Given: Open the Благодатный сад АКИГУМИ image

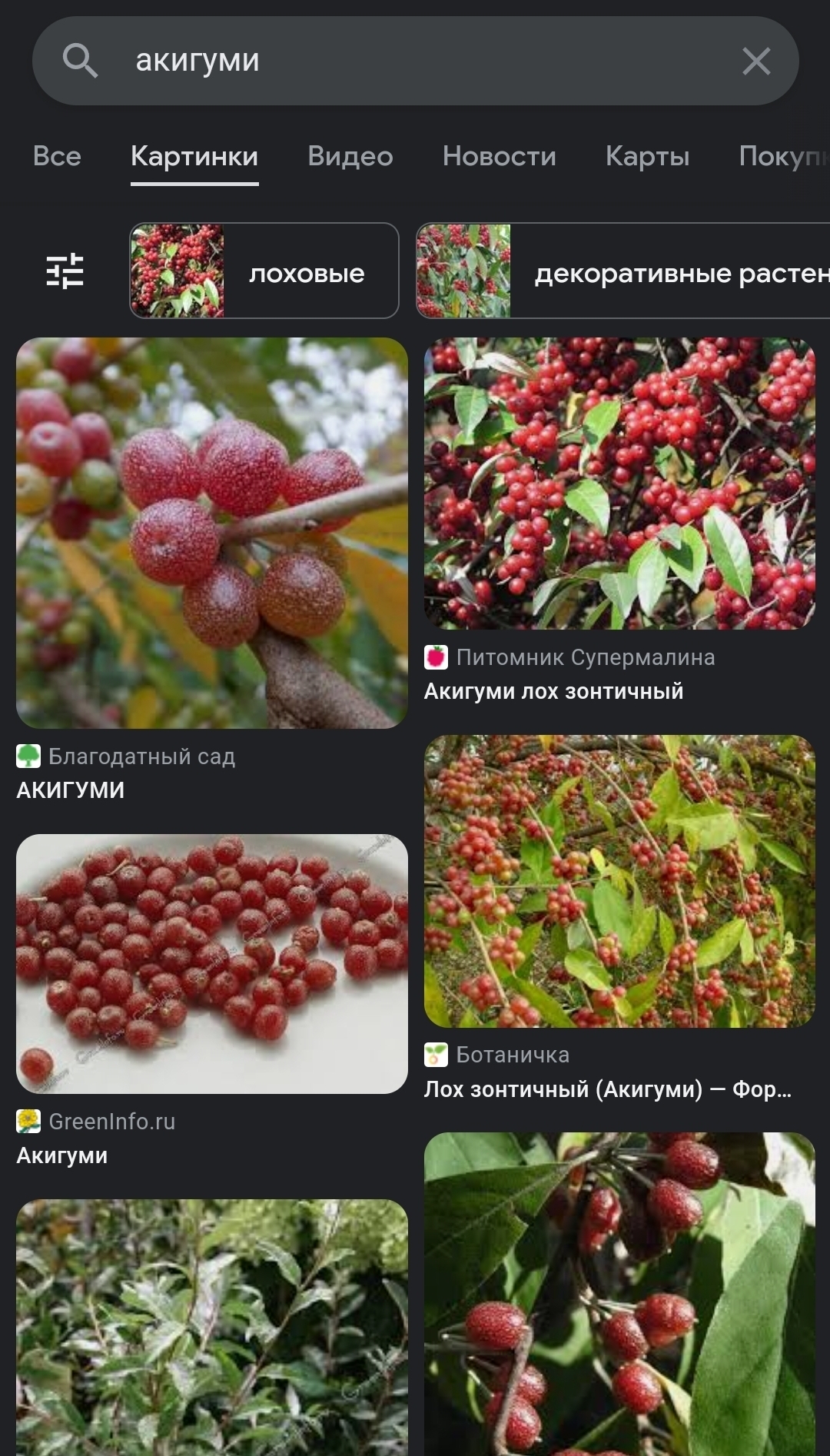Looking at the screenshot, I should (212, 533).
